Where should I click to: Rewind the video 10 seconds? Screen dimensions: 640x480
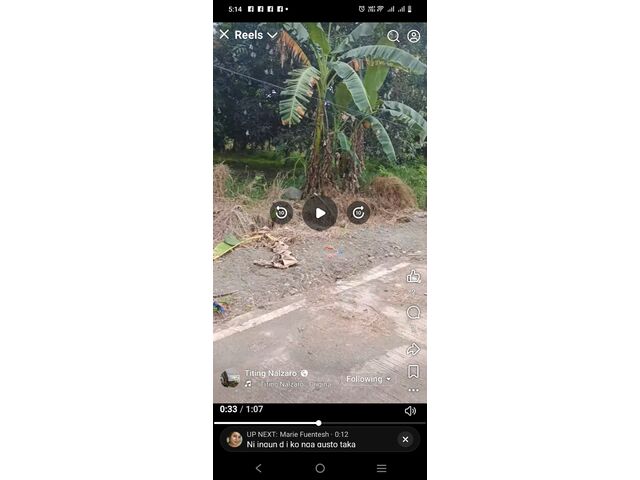pyautogui.click(x=281, y=212)
